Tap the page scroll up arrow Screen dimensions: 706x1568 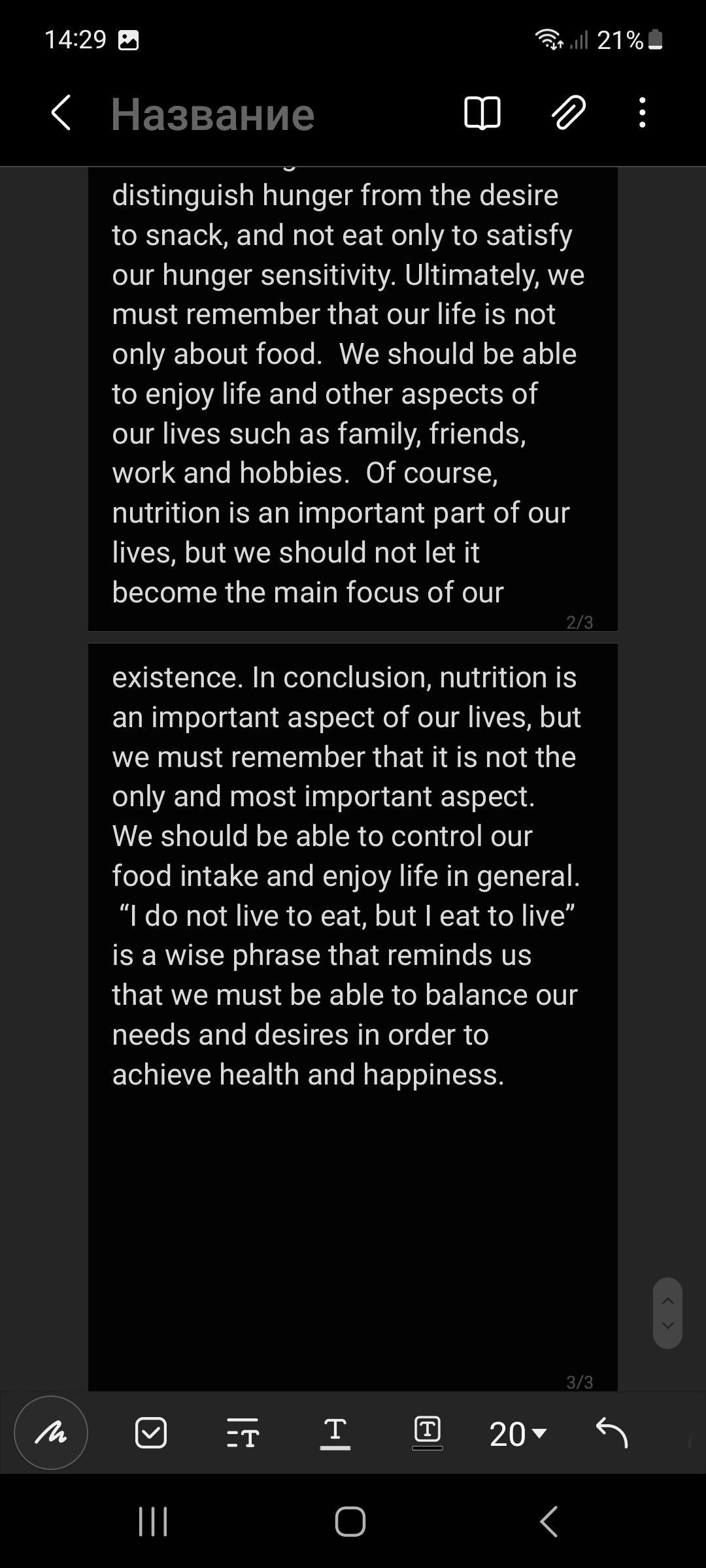click(x=667, y=1300)
